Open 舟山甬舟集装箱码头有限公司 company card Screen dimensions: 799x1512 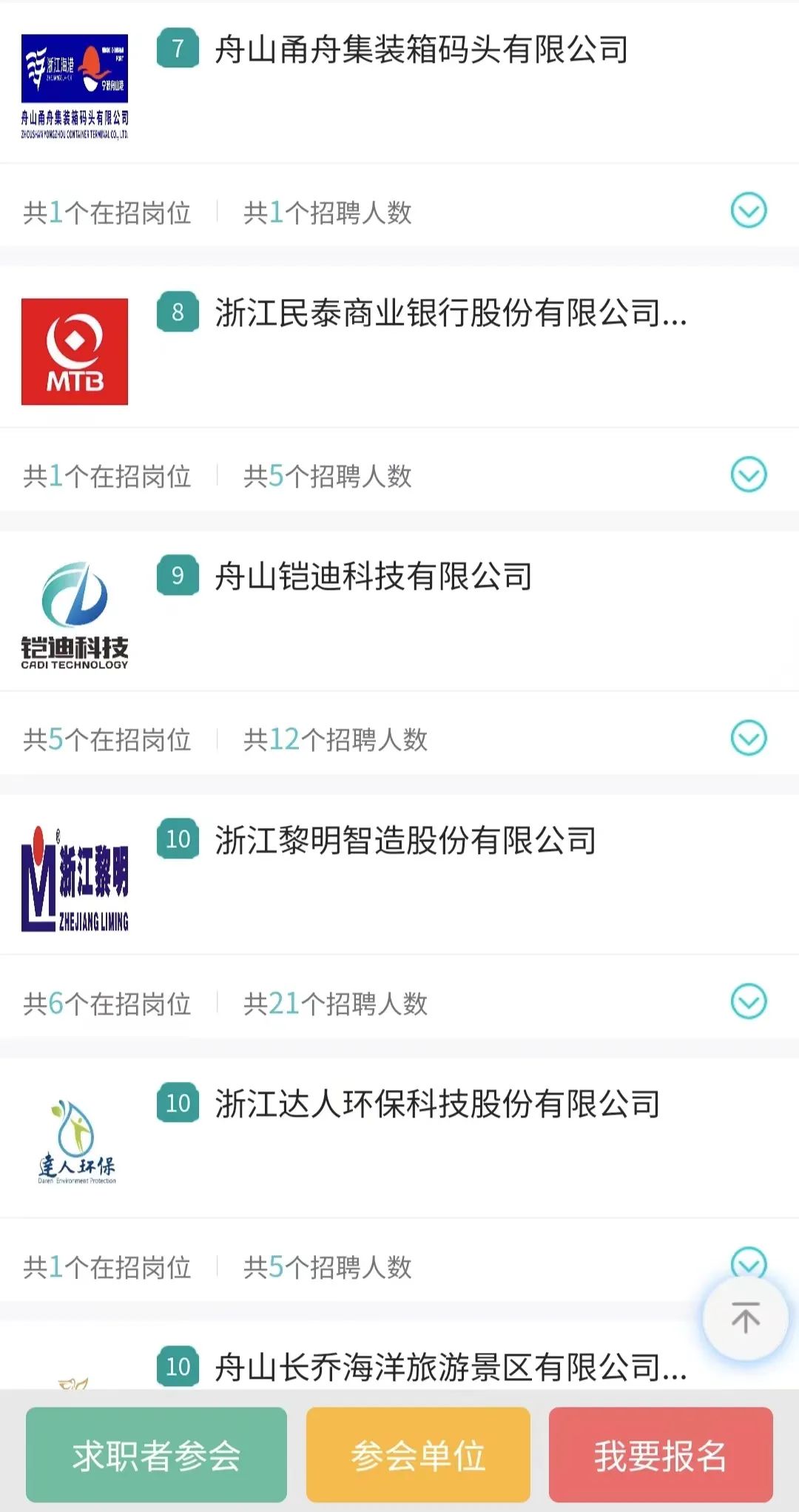(421, 50)
